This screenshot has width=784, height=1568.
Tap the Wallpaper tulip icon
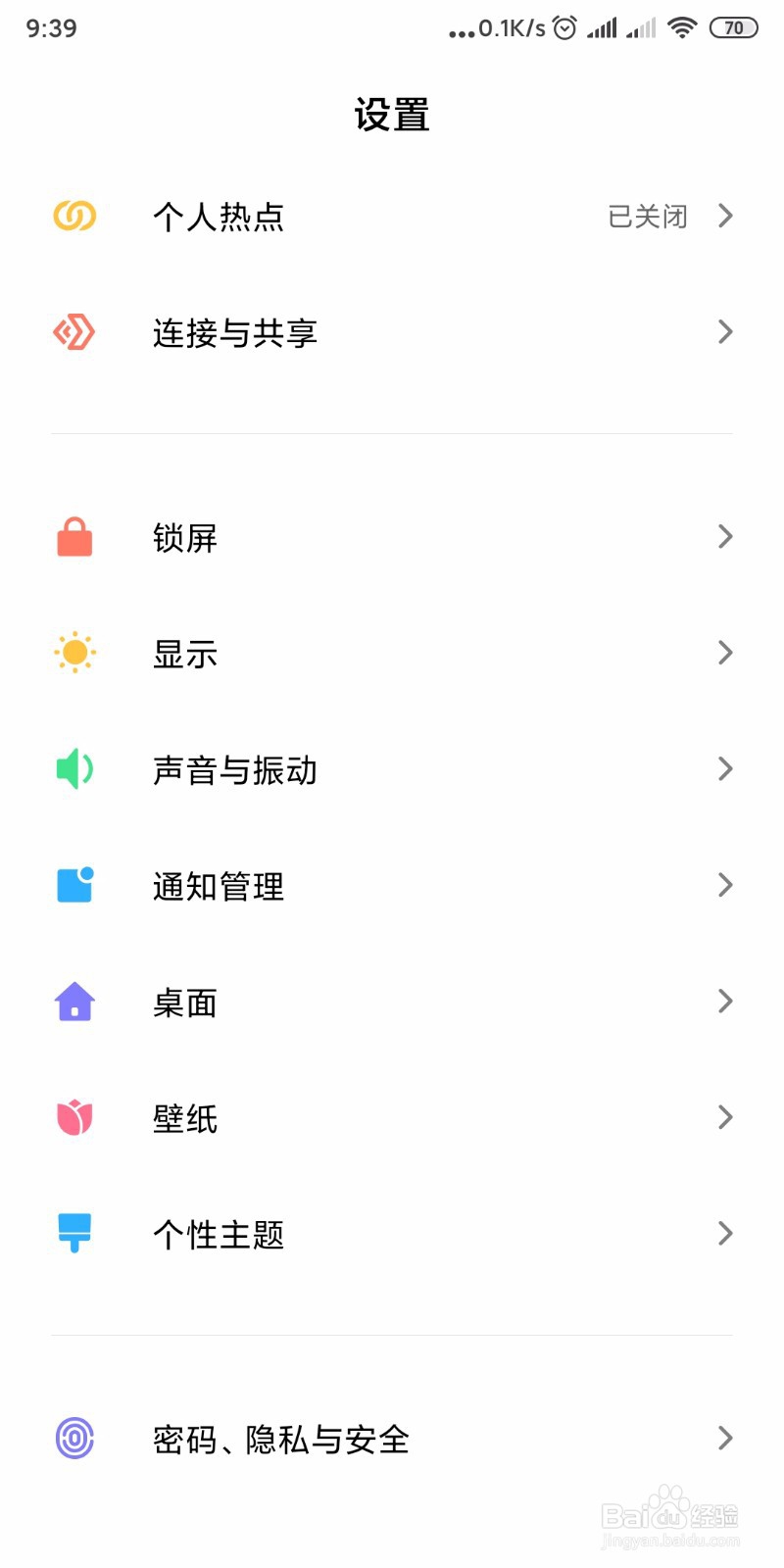click(74, 1117)
